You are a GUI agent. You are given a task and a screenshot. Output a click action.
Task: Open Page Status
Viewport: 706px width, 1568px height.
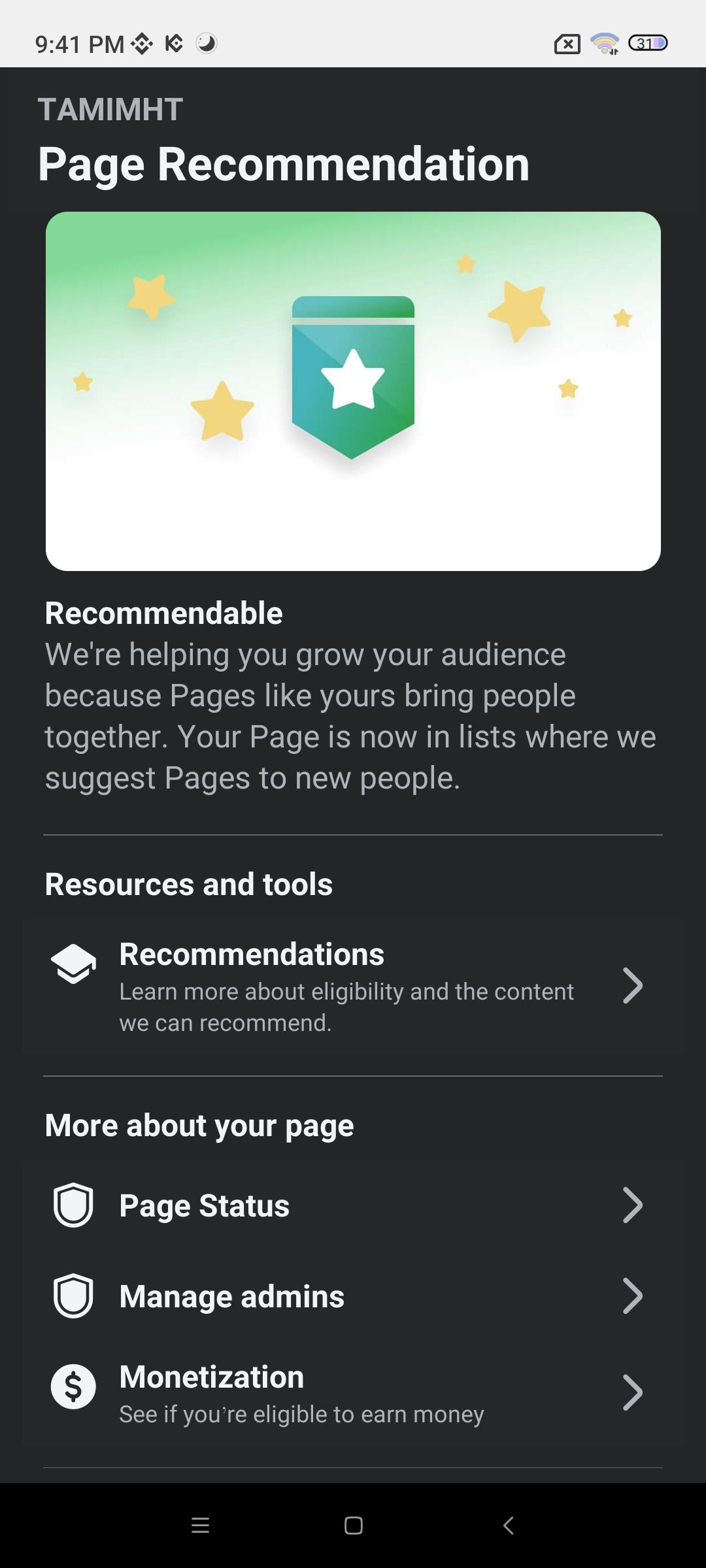pos(353,1205)
